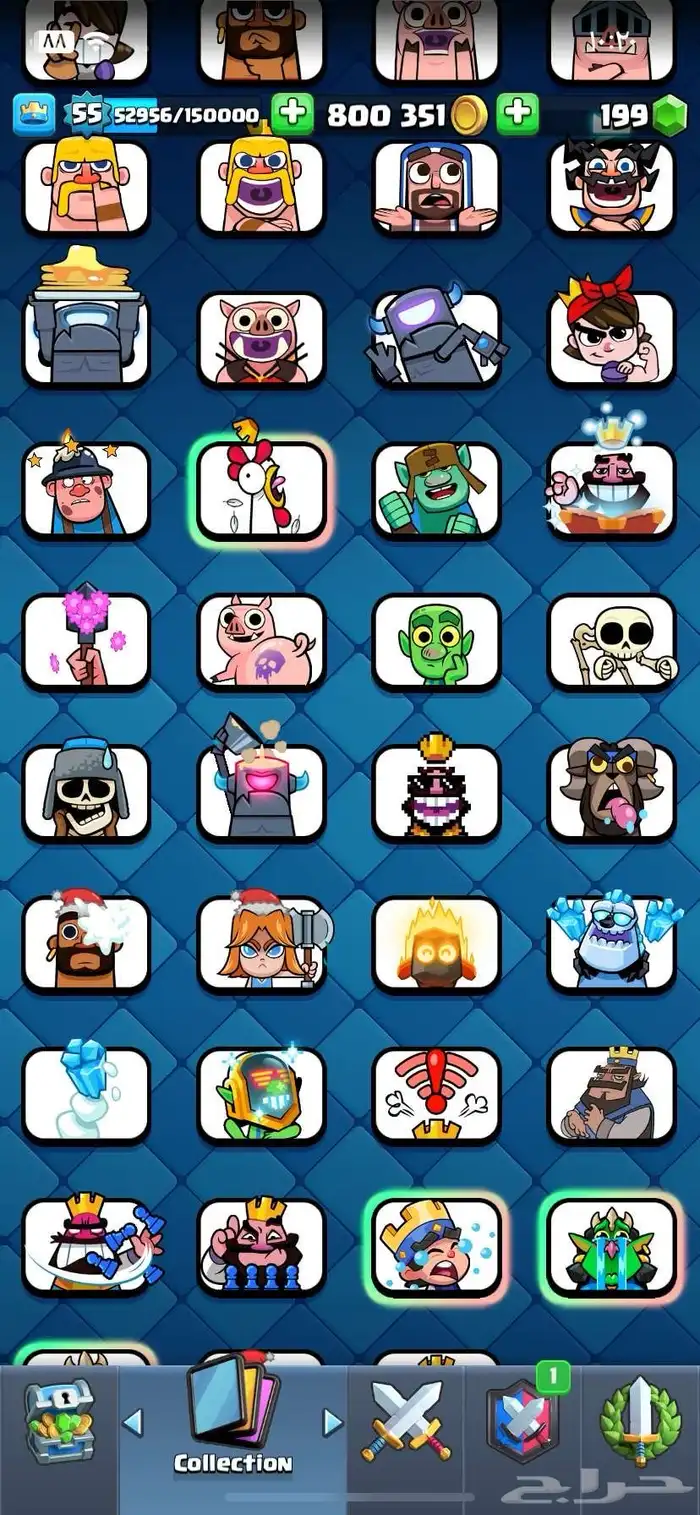This screenshot has width=700, height=1515.
Task: Add gold with the coins plus button
Action: click(x=518, y=114)
